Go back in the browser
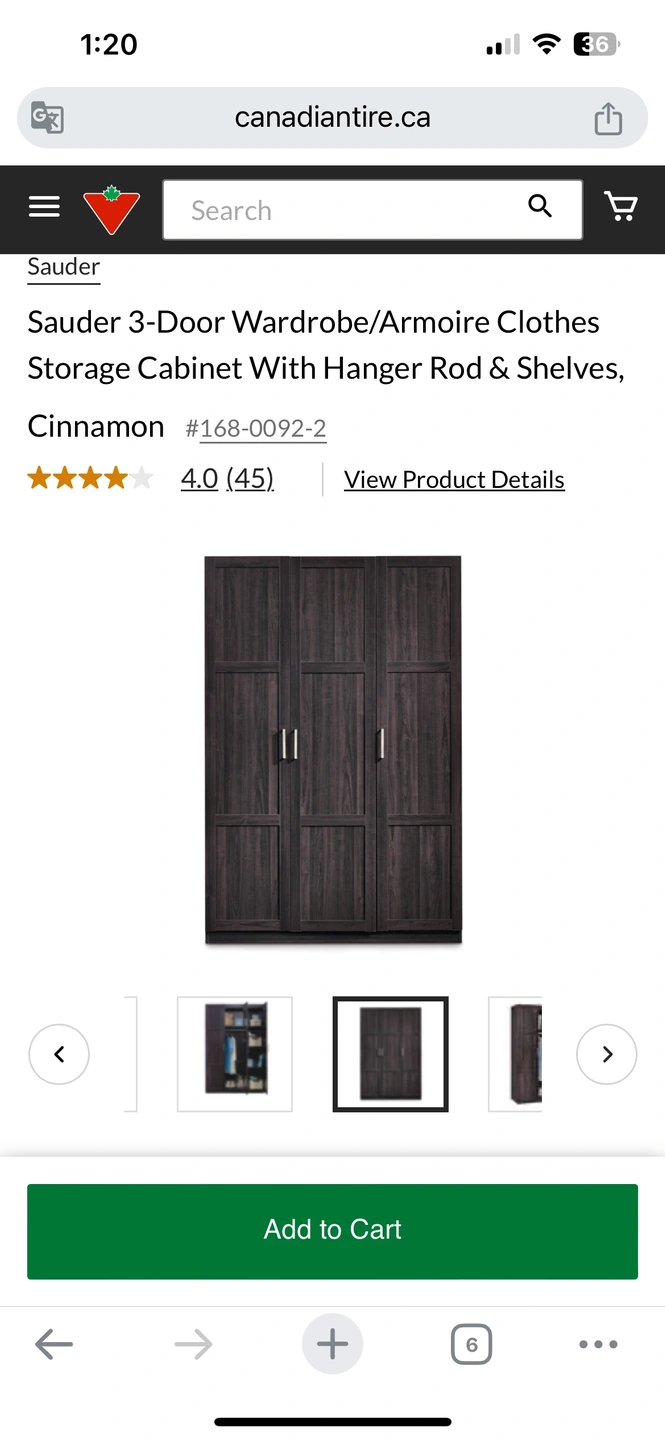 pyautogui.click(x=54, y=1345)
